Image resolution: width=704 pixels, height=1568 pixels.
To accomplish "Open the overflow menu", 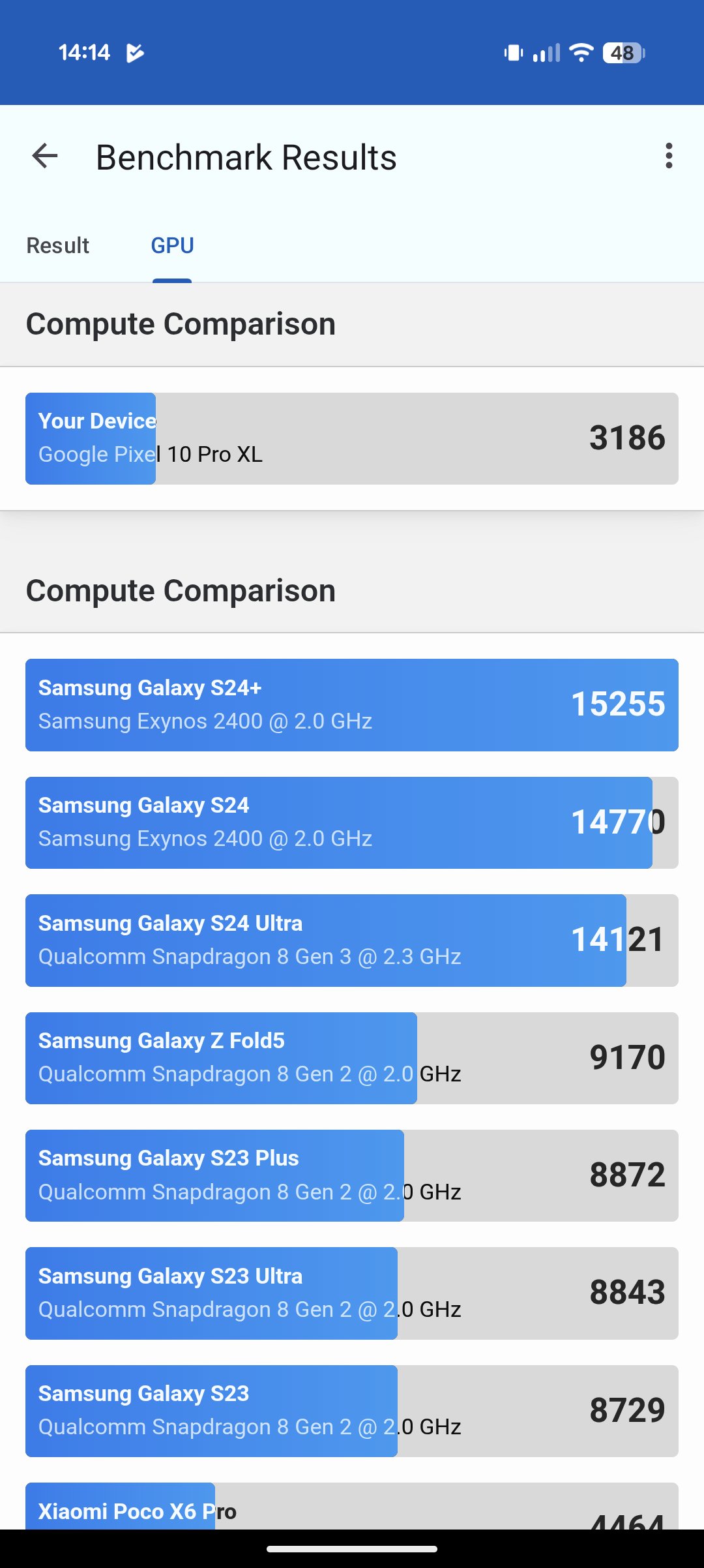I will [x=668, y=157].
